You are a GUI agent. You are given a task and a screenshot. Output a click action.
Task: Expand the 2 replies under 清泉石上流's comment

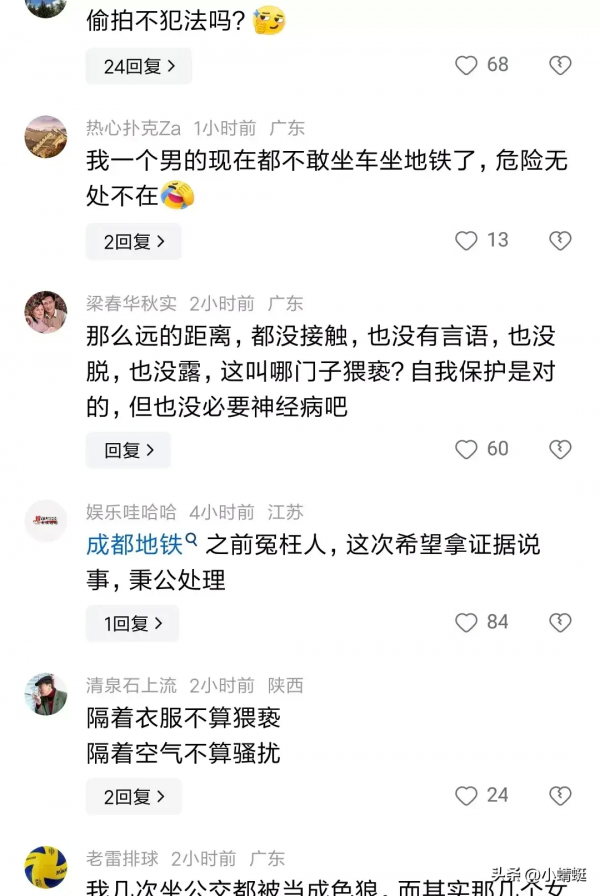133,796
